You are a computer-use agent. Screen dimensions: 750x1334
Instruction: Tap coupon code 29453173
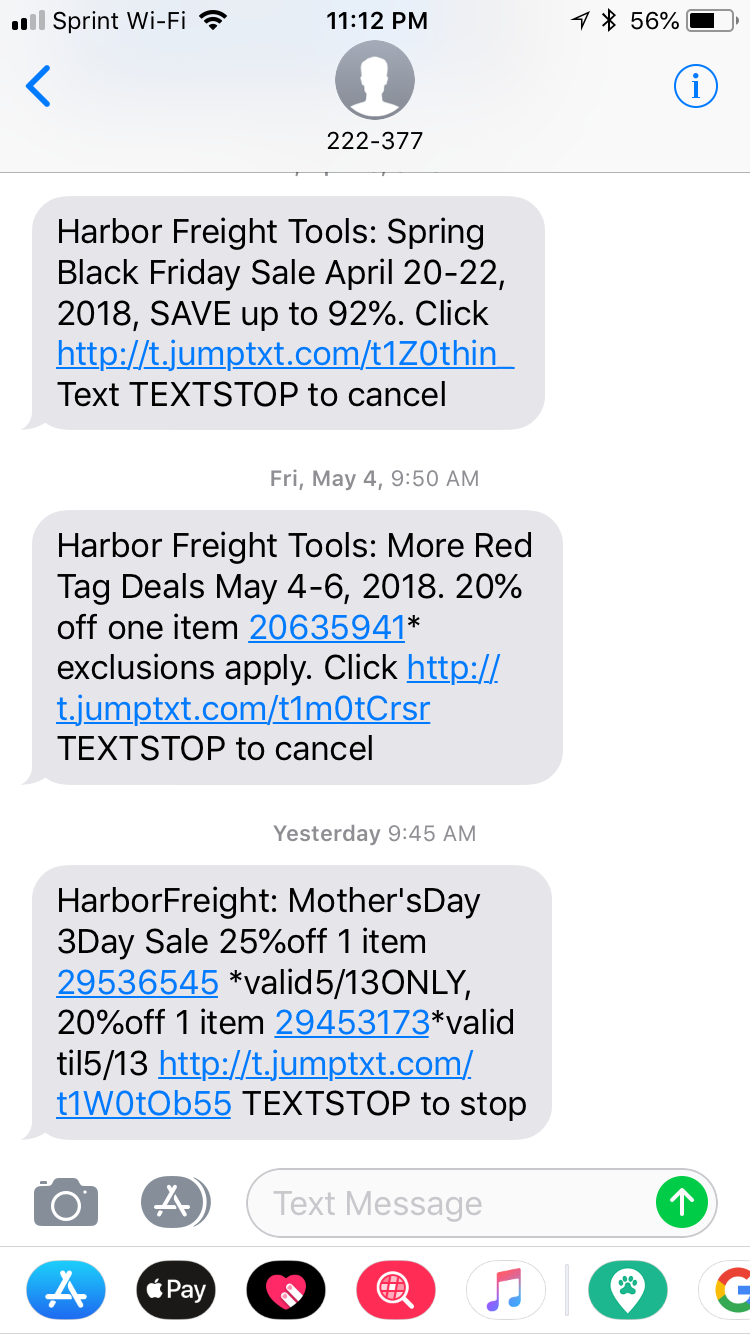coord(352,1023)
